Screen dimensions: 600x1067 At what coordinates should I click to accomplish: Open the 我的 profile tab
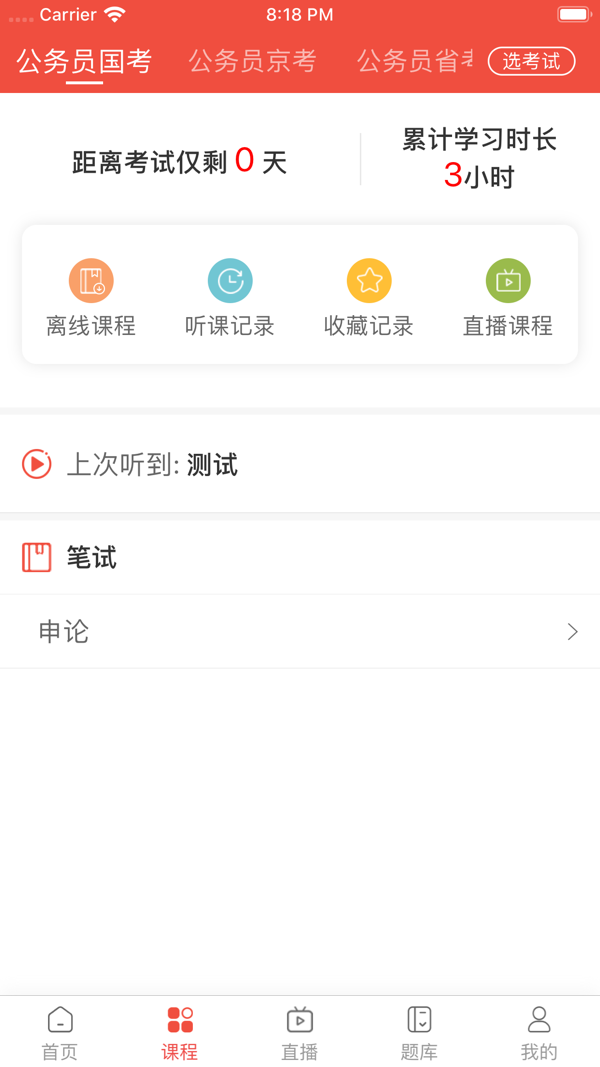[x=539, y=1032]
